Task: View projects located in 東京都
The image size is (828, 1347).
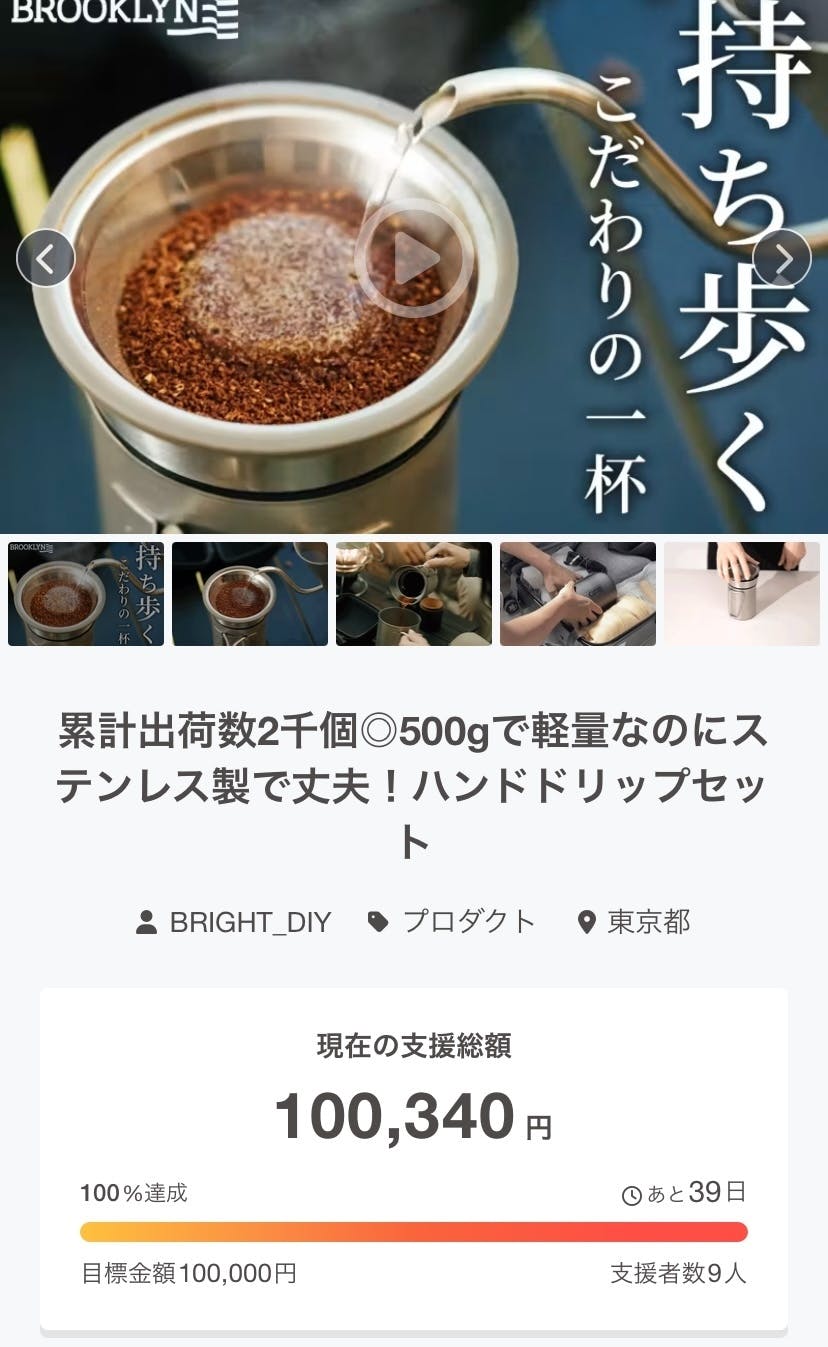Action: click(648, 922)
